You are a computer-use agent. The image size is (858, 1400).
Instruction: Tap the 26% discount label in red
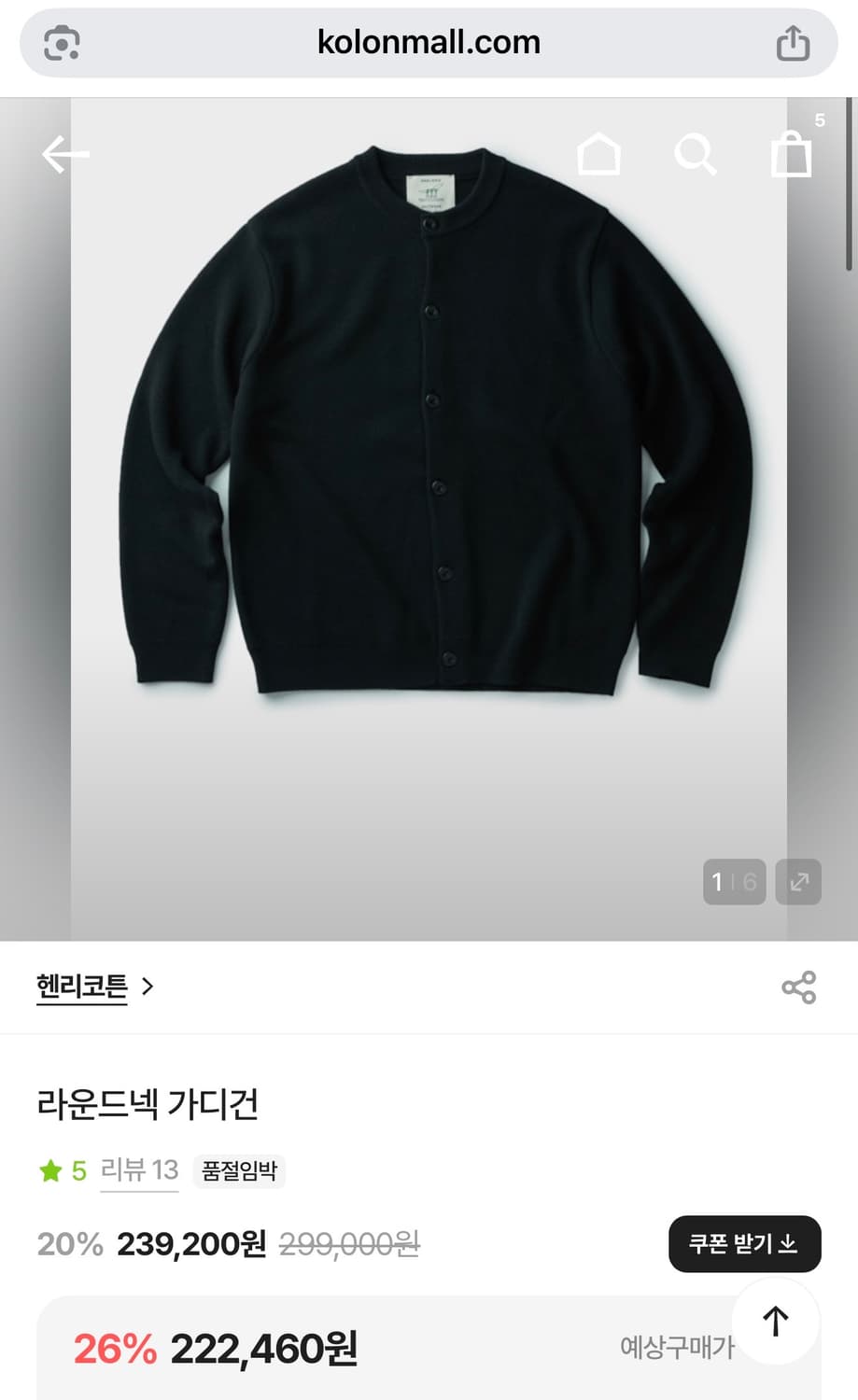pos(112,1348)
